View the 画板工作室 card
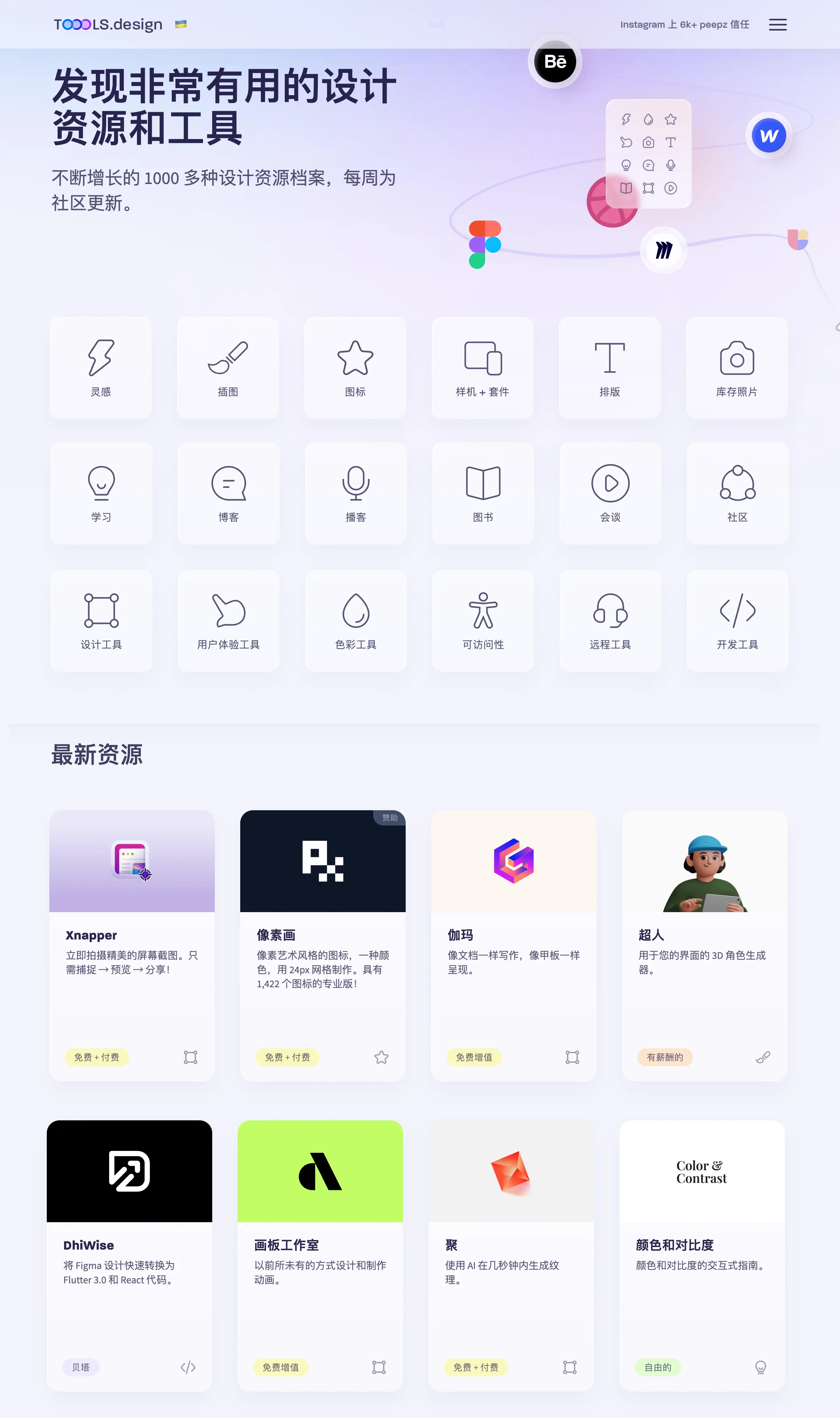The height and width of the screenshot is (1418, 840). coord(320,1255)
